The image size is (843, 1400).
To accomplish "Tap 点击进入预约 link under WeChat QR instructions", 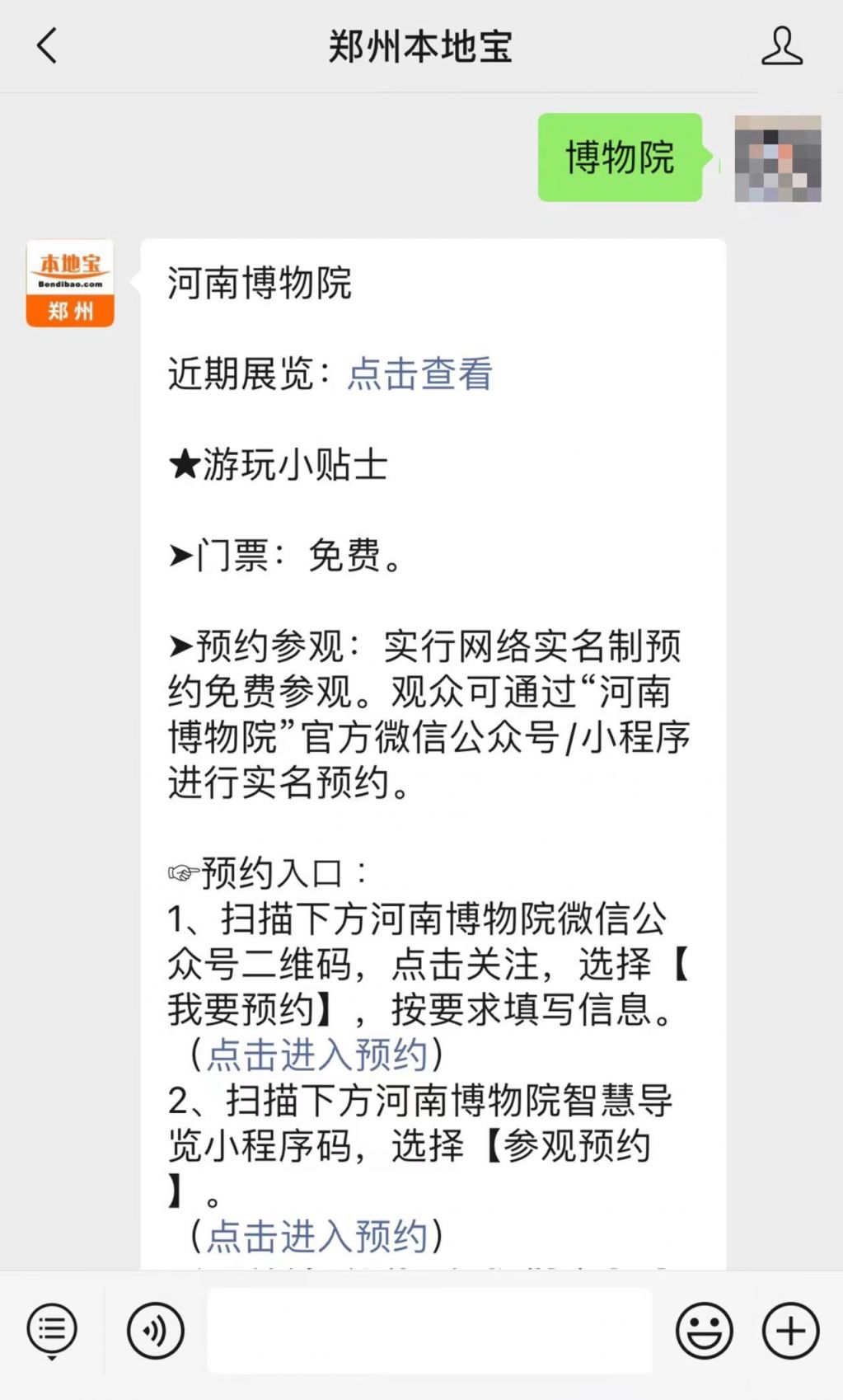I will click(316, 1055).
